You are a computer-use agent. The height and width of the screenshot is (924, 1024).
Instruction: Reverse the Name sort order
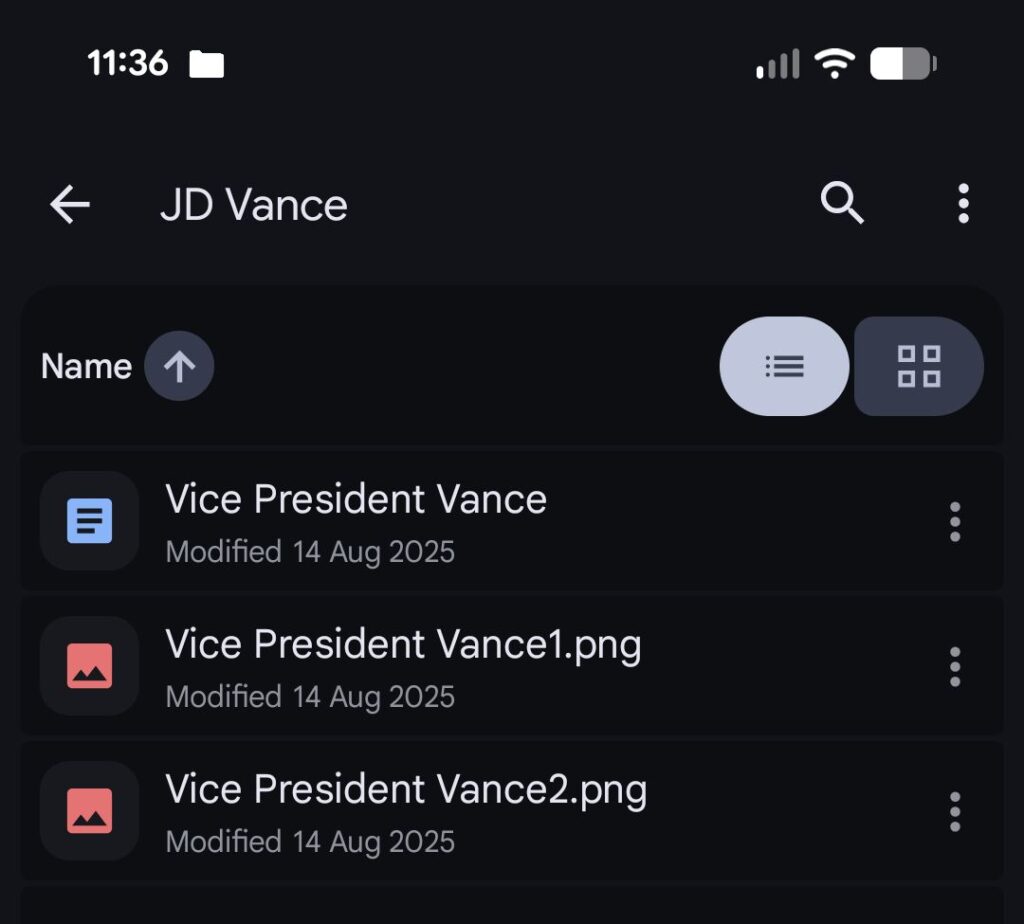coord(179,367)
